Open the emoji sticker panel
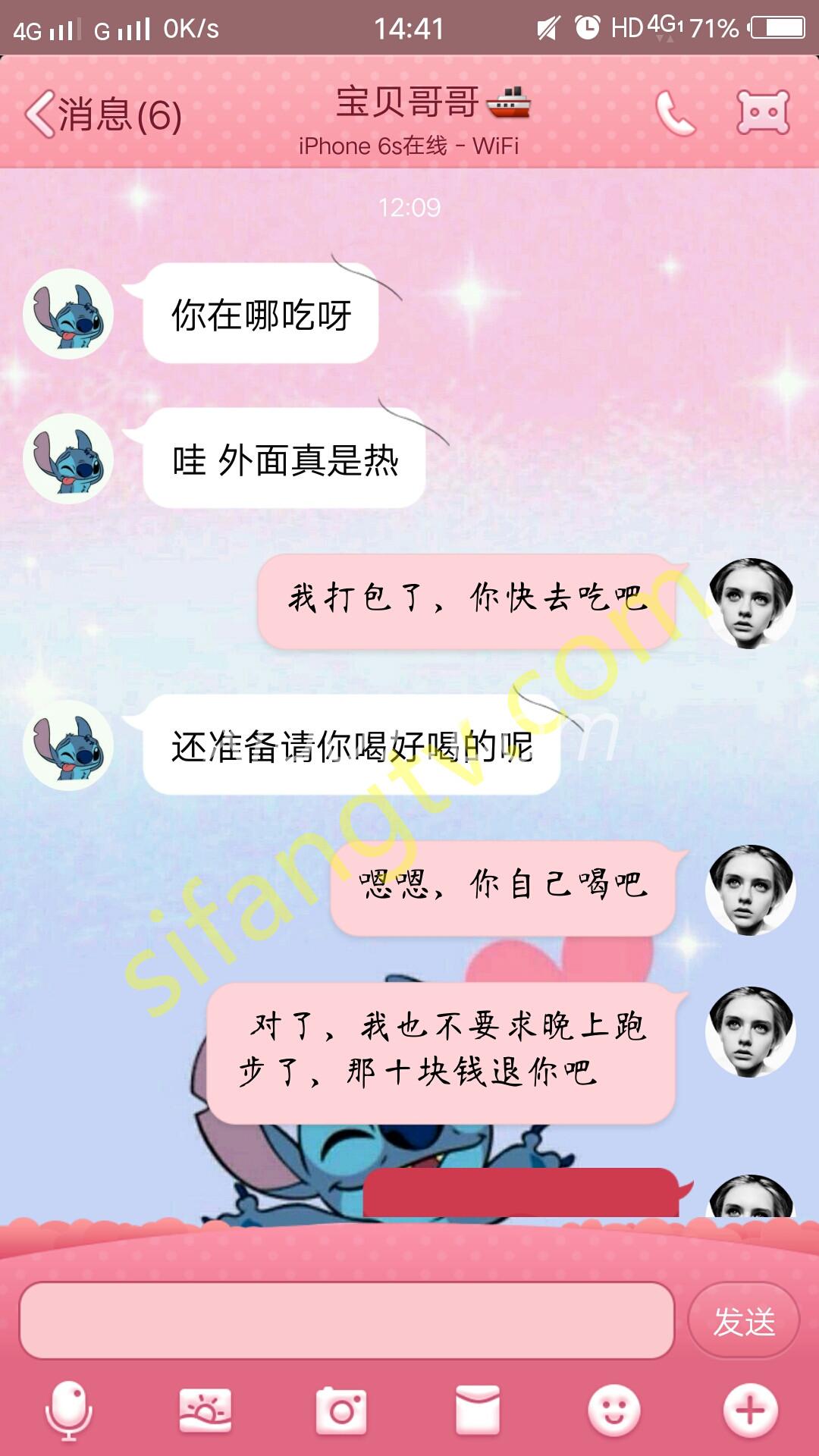 [x=614, y=1410]
